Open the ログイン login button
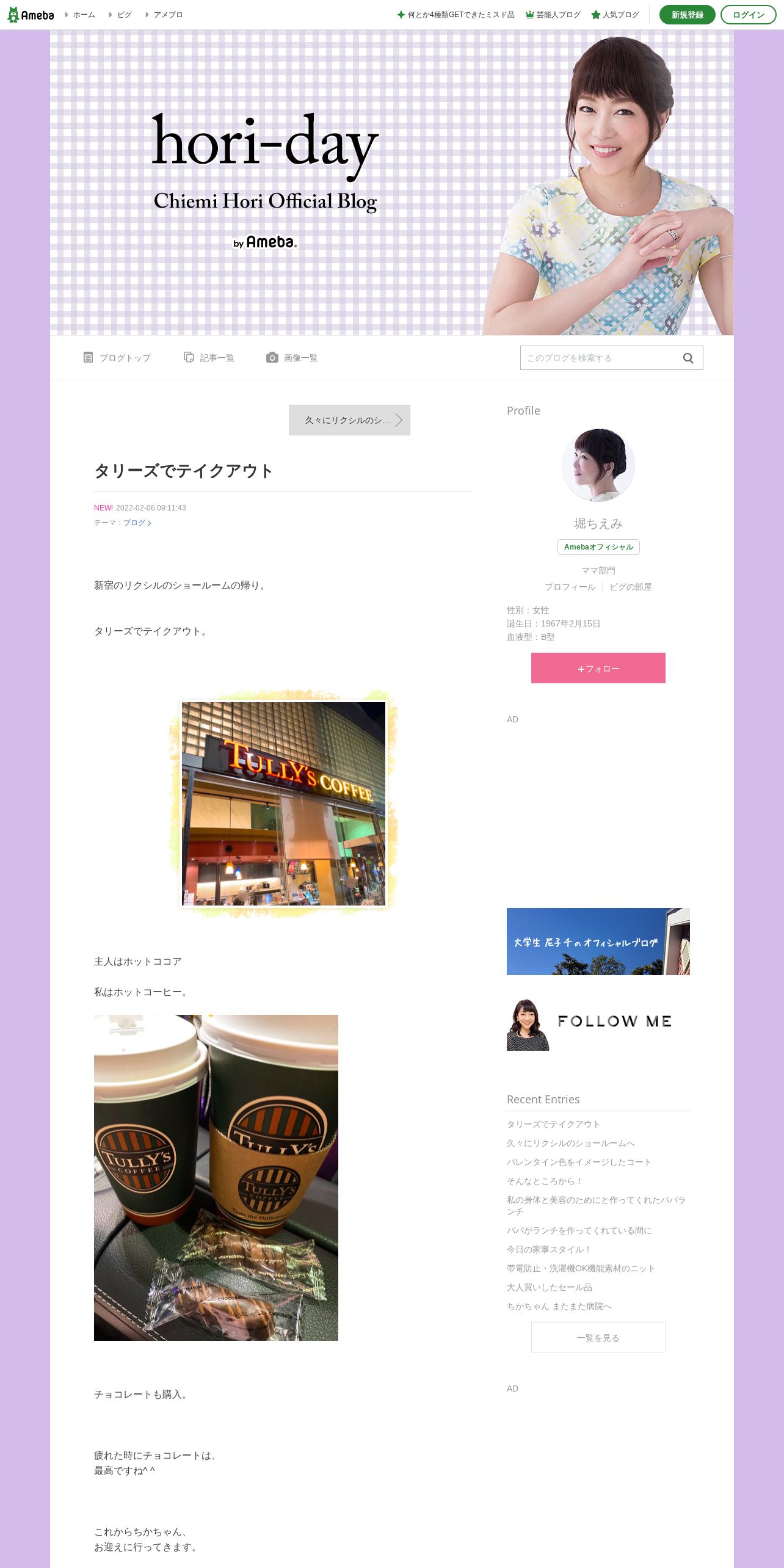 748,15
